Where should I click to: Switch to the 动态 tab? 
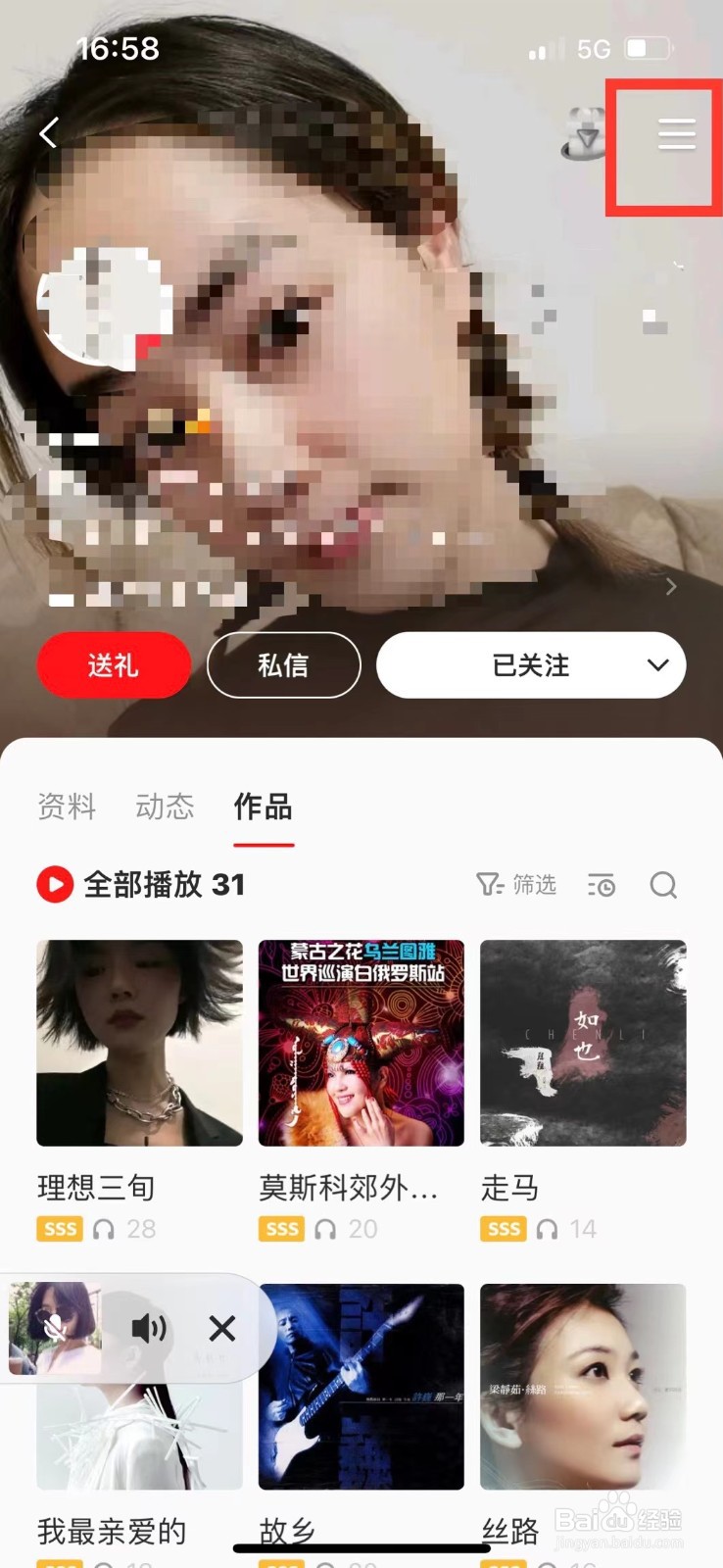(165, 807)
